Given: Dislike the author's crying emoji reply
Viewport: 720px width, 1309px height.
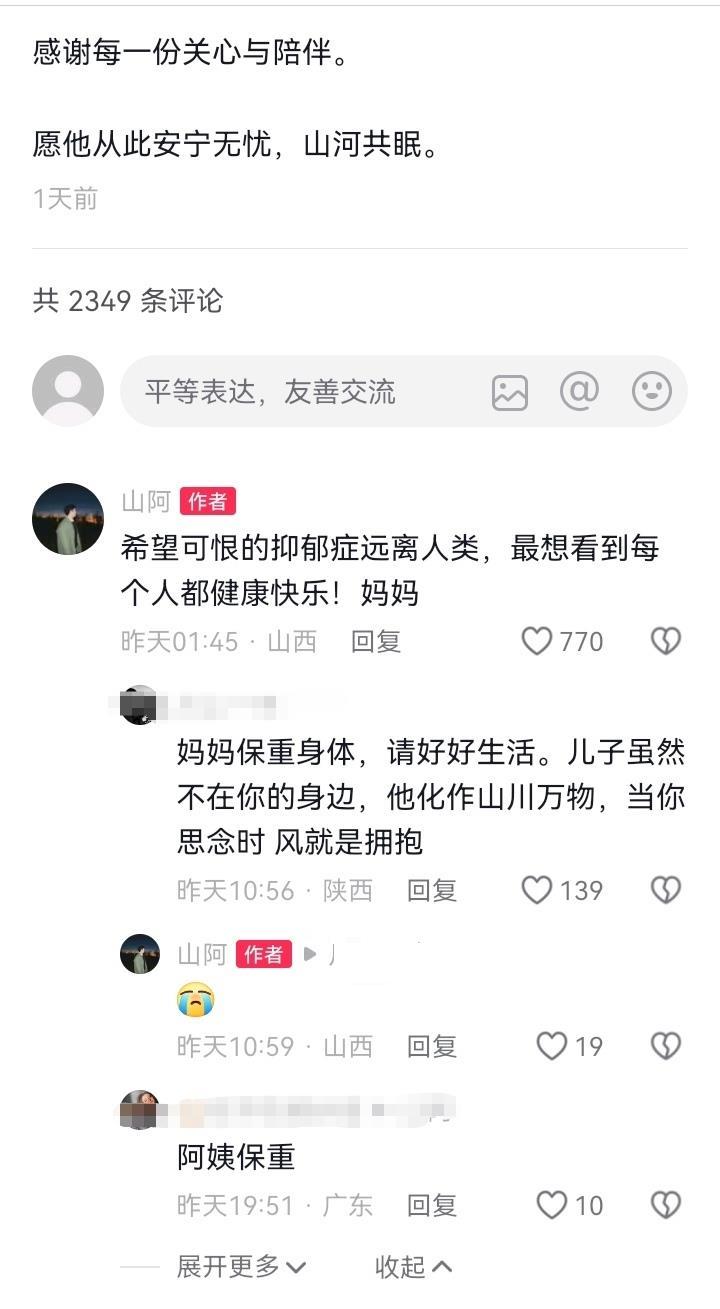Looking at the screenshot, I should [x=666, y=1046].
